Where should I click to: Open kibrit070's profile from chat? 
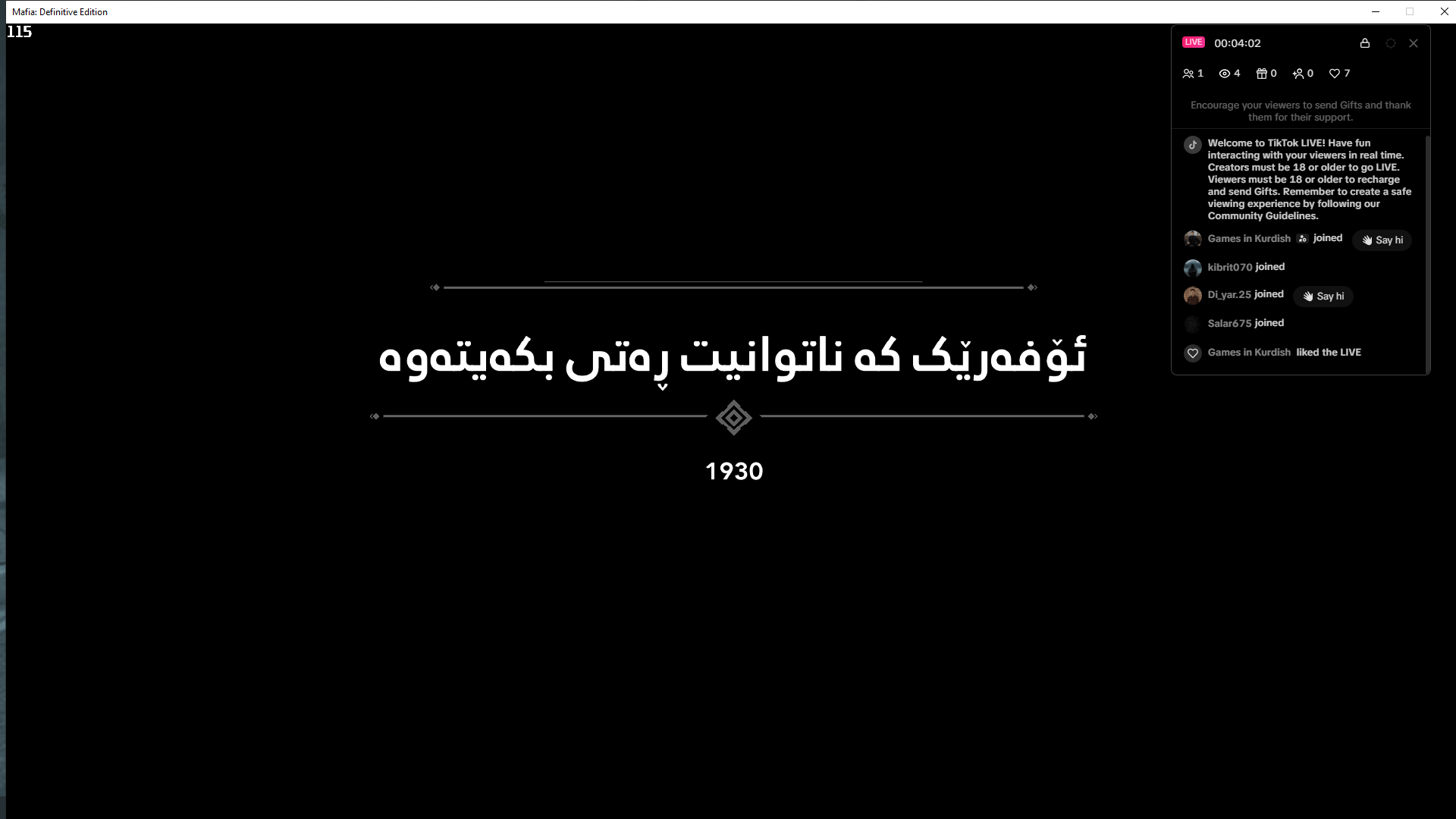click(1229, 268)
